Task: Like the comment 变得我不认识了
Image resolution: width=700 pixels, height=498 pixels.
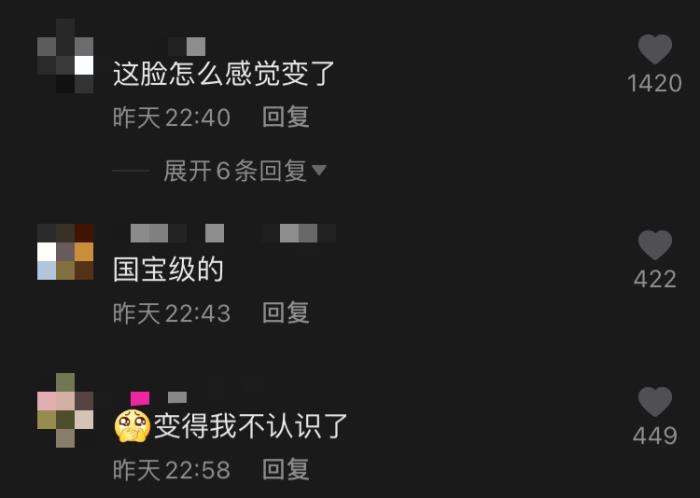Action: coord(655,402)
